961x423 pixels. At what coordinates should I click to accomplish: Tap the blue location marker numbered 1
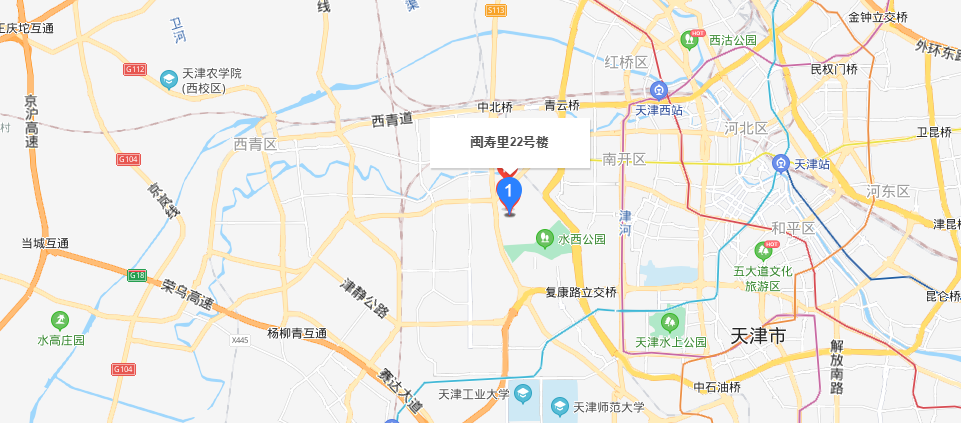510,190
